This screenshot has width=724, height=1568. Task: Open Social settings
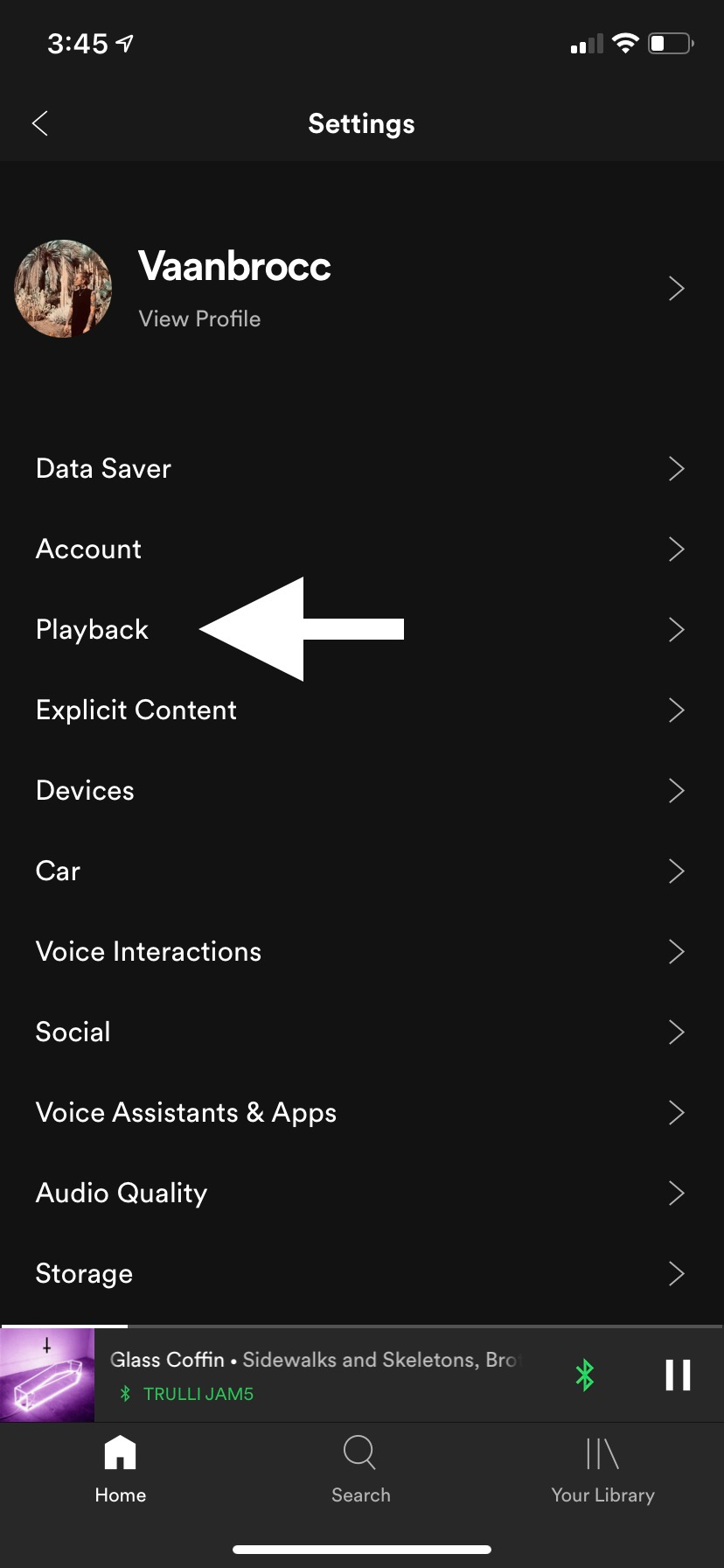362,1032
